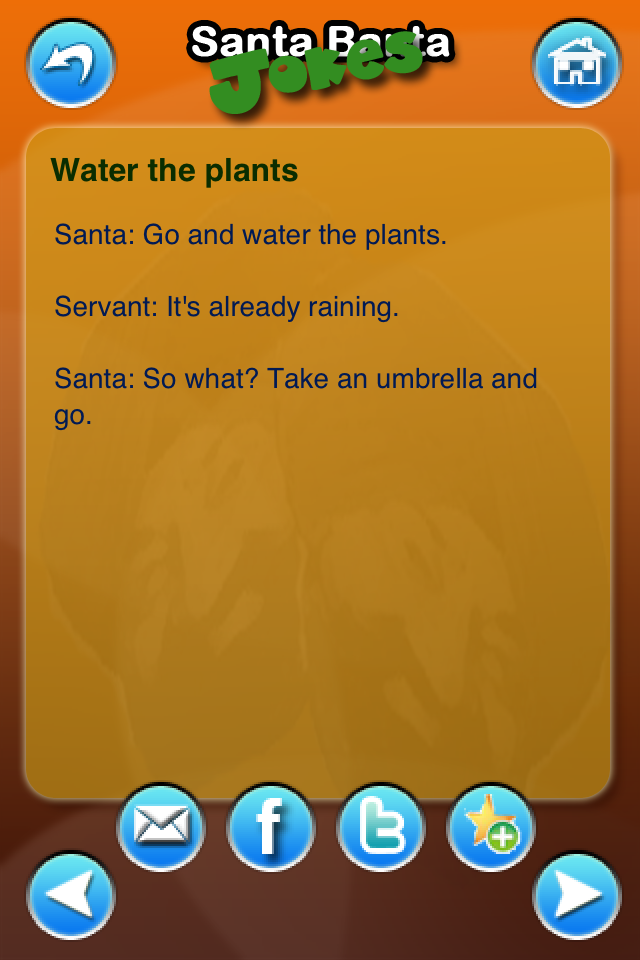This screenshot has width=640, height=960.
Task: Add this joke to favorites
Action: pos(491,827)
